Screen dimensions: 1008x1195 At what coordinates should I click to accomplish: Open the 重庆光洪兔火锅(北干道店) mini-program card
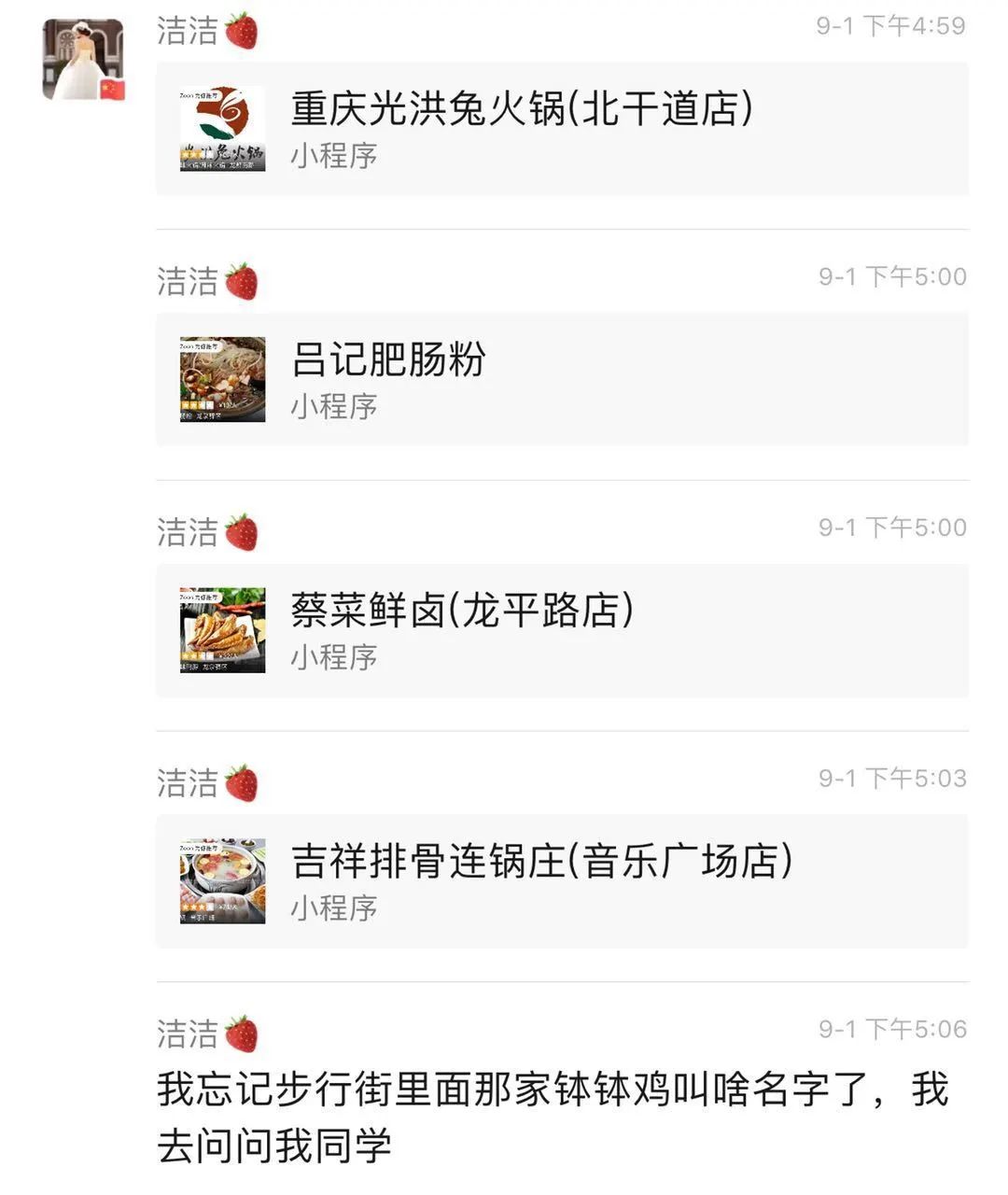560,129
